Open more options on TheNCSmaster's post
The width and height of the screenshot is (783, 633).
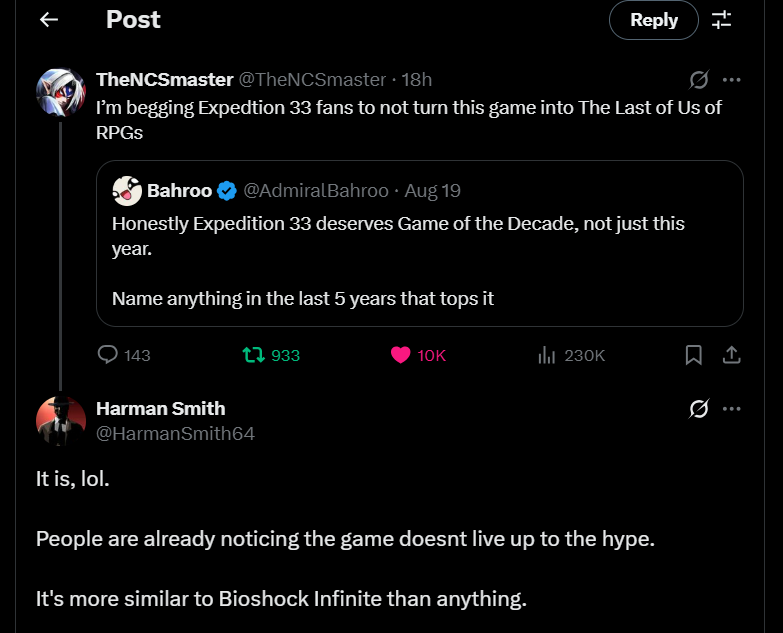point(731,80)
